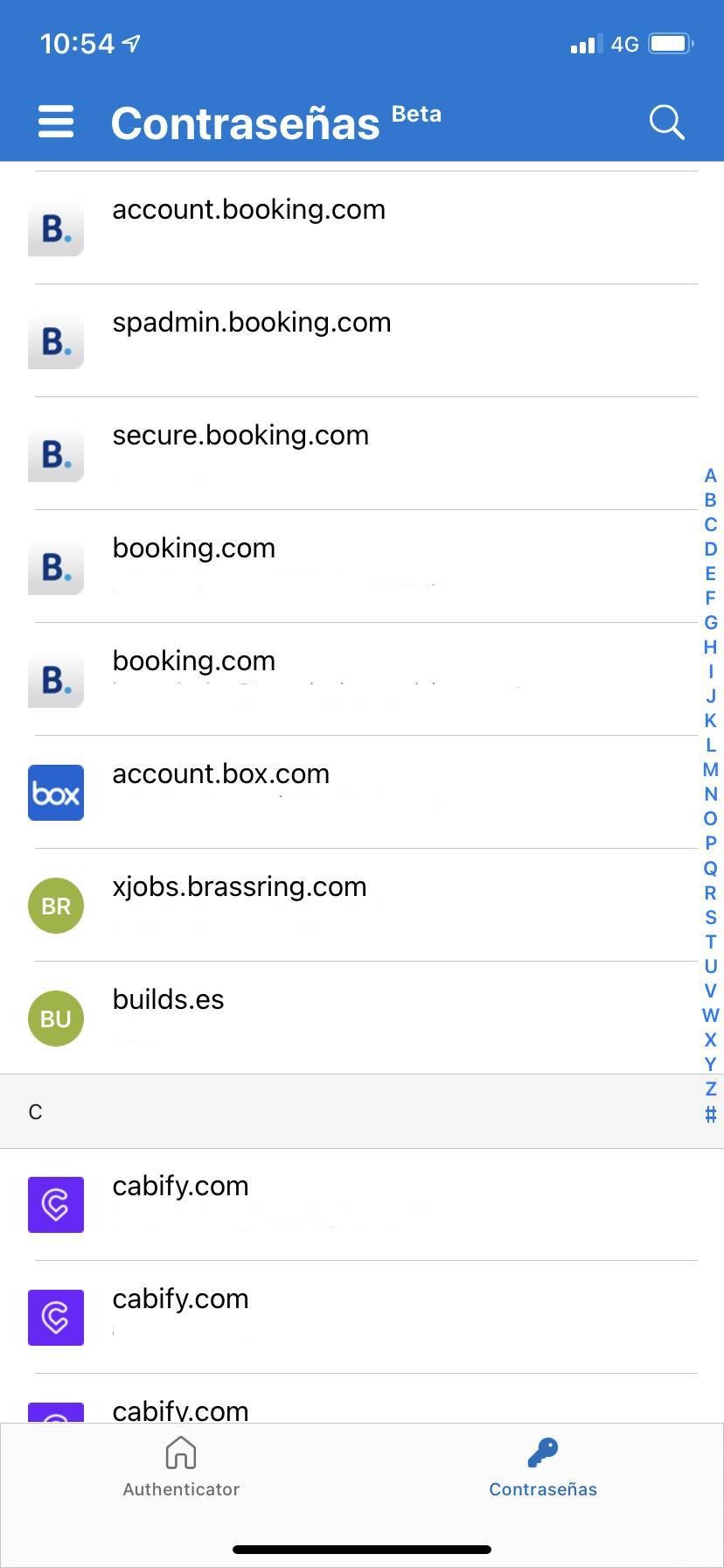The width and height of the screenshot is (724, 1568).
Task: Open the account.booking.com entry
Action: point(362,227)
